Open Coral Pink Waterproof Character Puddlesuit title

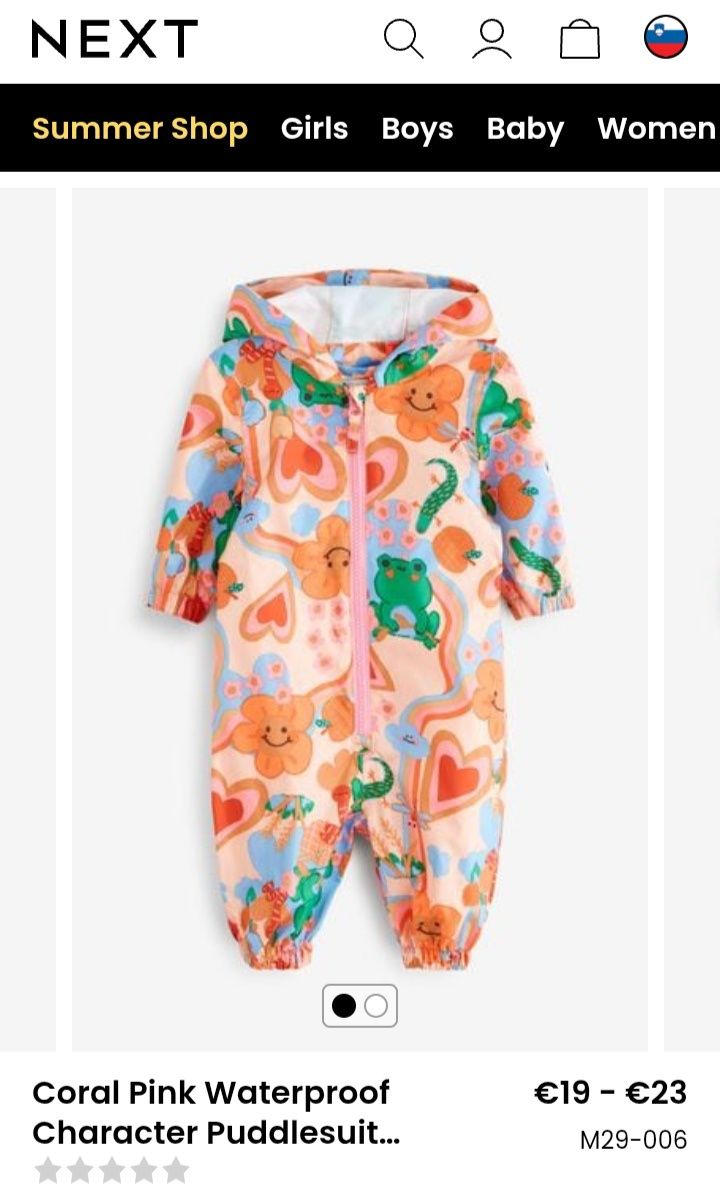click(216, 1112)
